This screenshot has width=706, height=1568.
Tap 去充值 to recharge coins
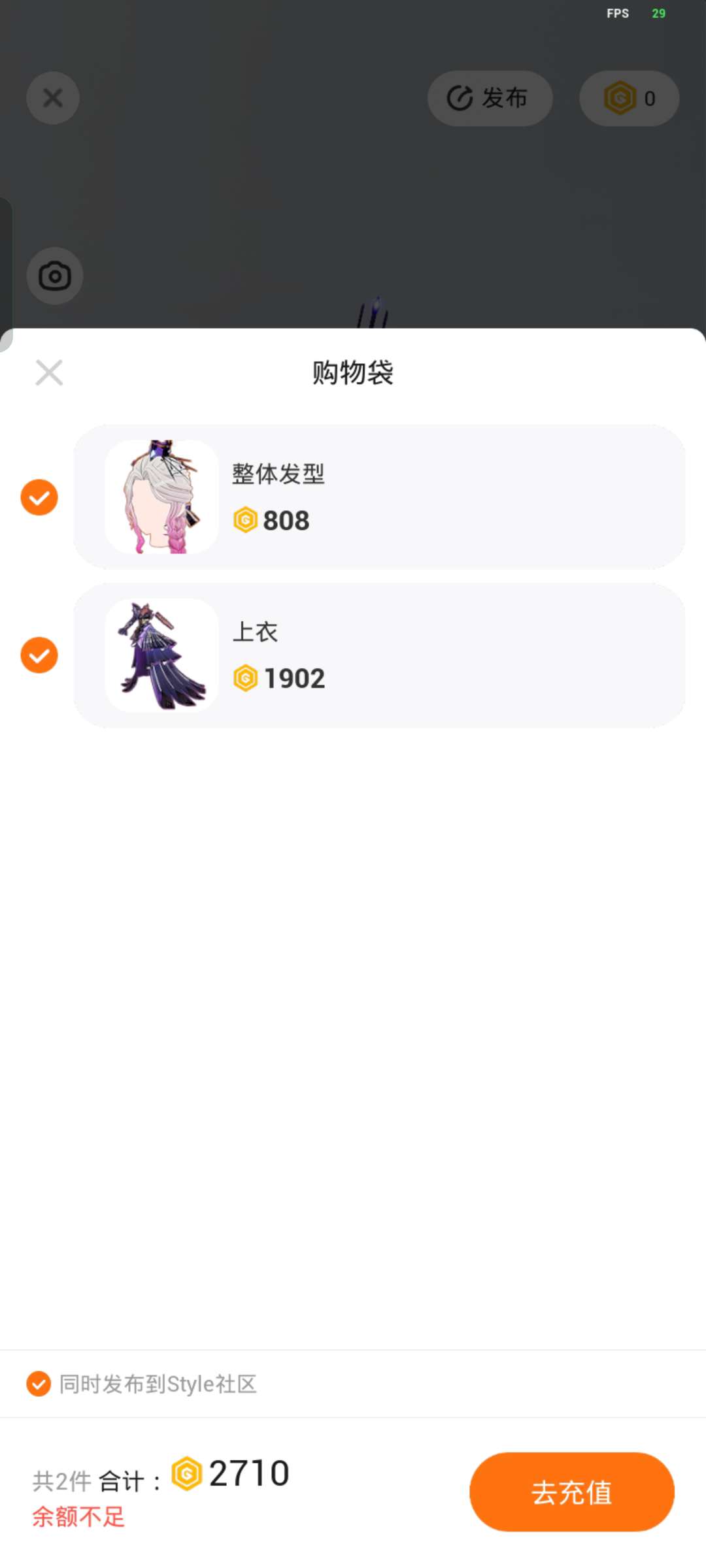(x=572, y=1492)
